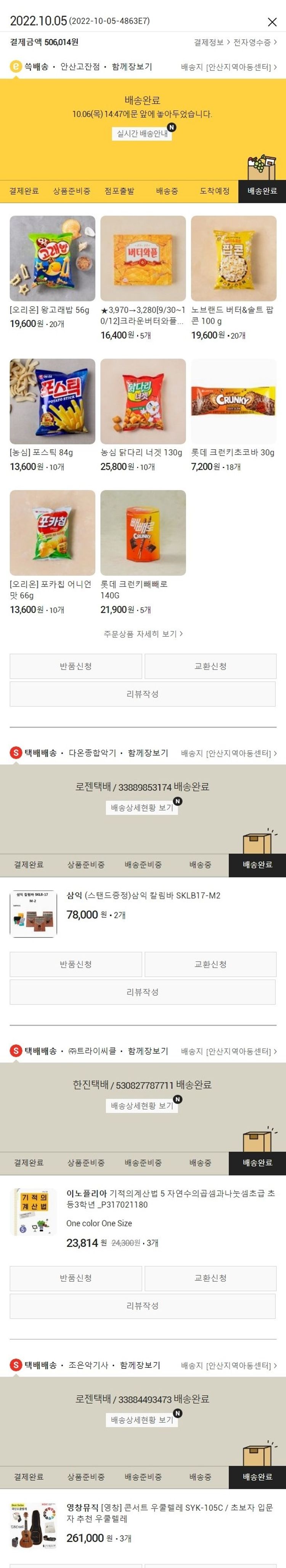The image size is (286, 1568).
Task: Open 왕고래밥 56g product tile
Action: [x=52, y=258]
